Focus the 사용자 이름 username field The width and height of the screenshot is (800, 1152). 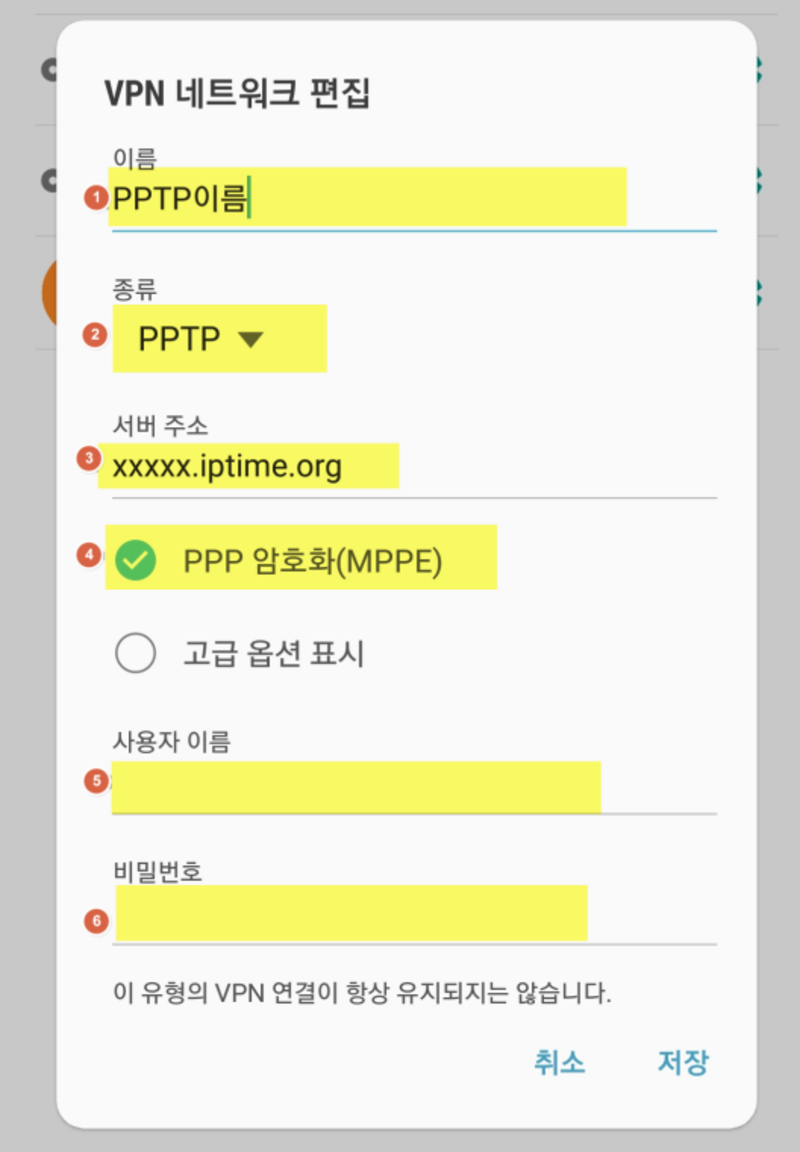414,786
